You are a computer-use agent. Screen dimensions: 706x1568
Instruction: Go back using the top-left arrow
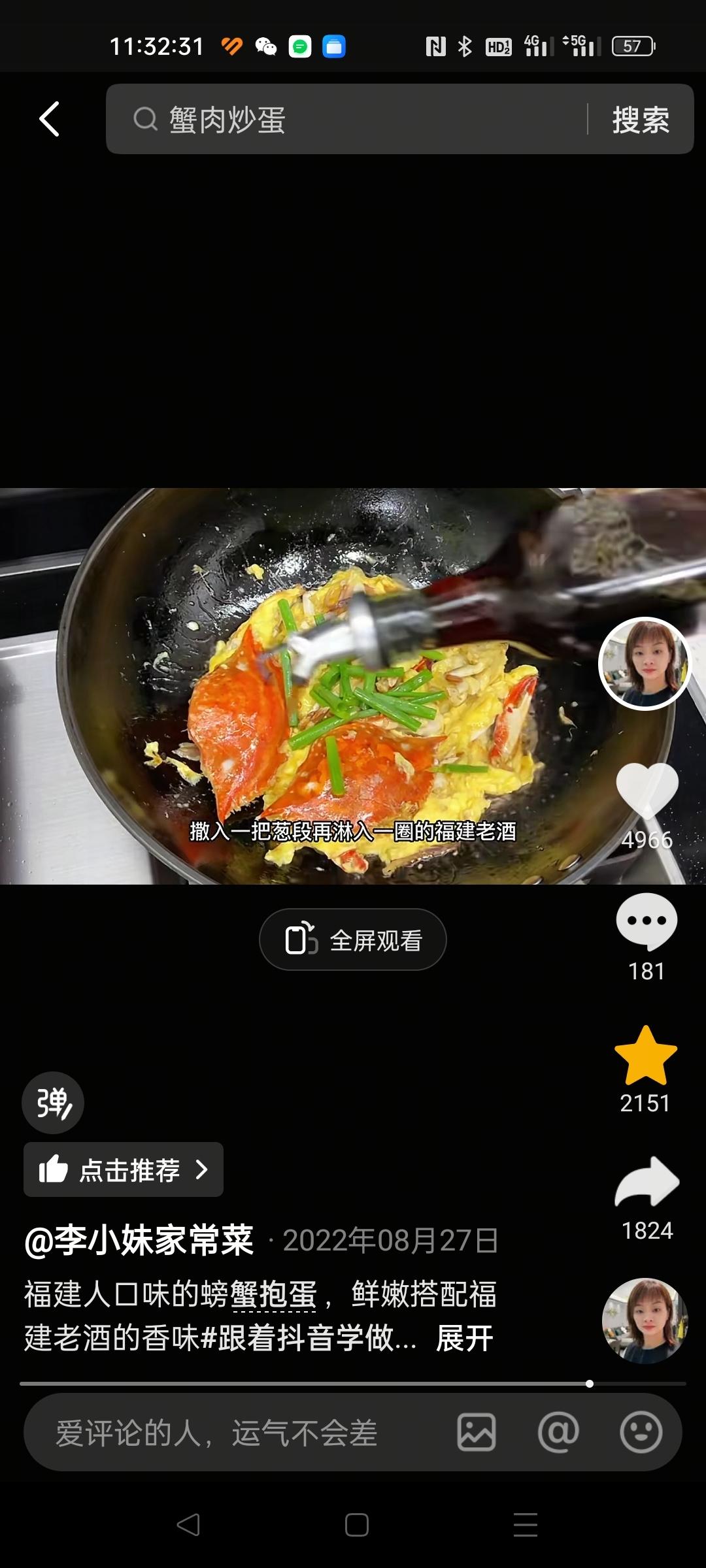click(50, 119)
